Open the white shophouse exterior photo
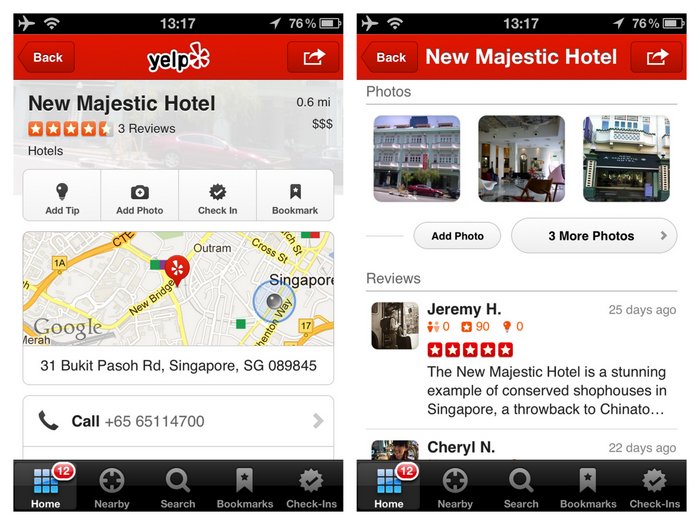Screen dimensions: 700x525 tap(416, 158)
